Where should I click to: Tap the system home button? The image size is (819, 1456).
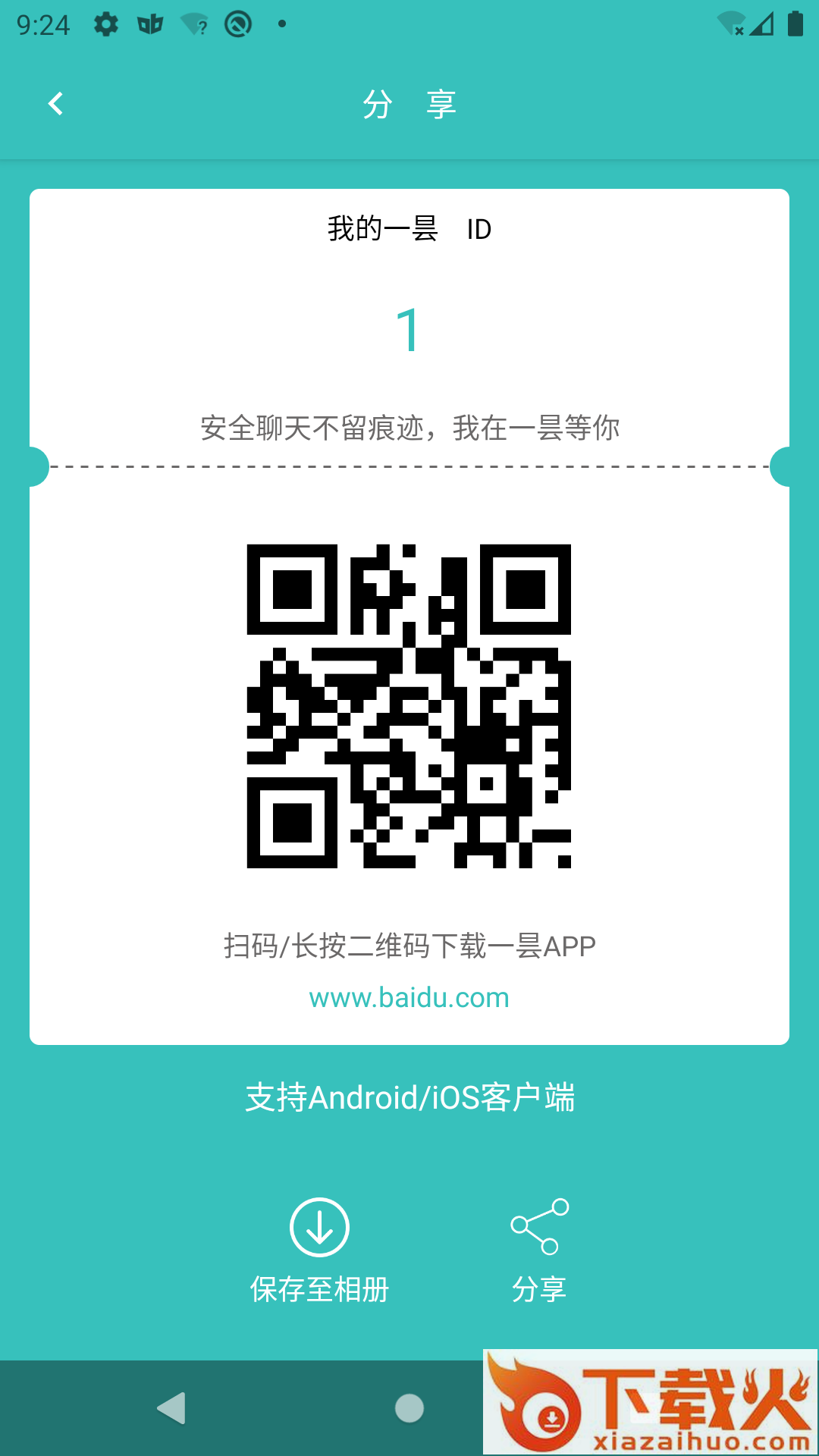point(409,1408)
